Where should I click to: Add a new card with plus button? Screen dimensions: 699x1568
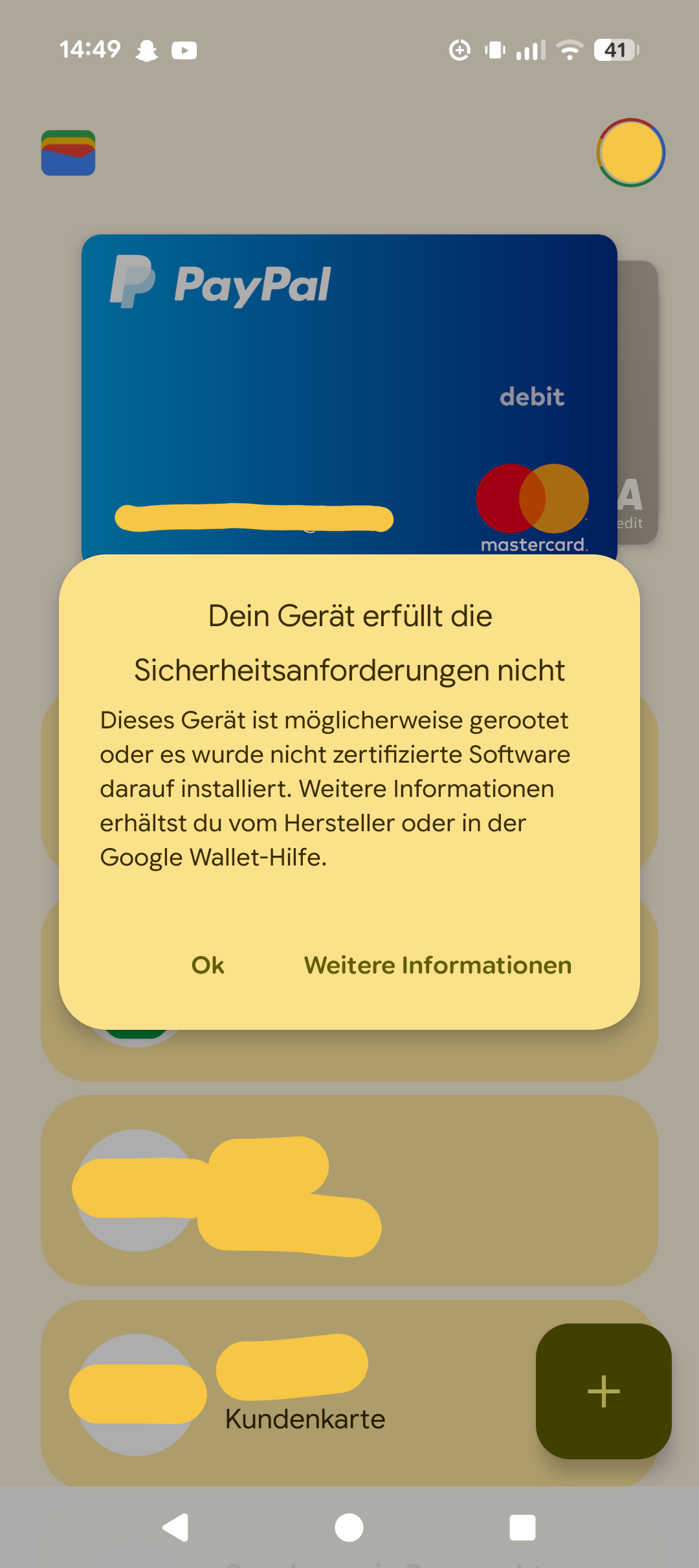point(604,1391)
